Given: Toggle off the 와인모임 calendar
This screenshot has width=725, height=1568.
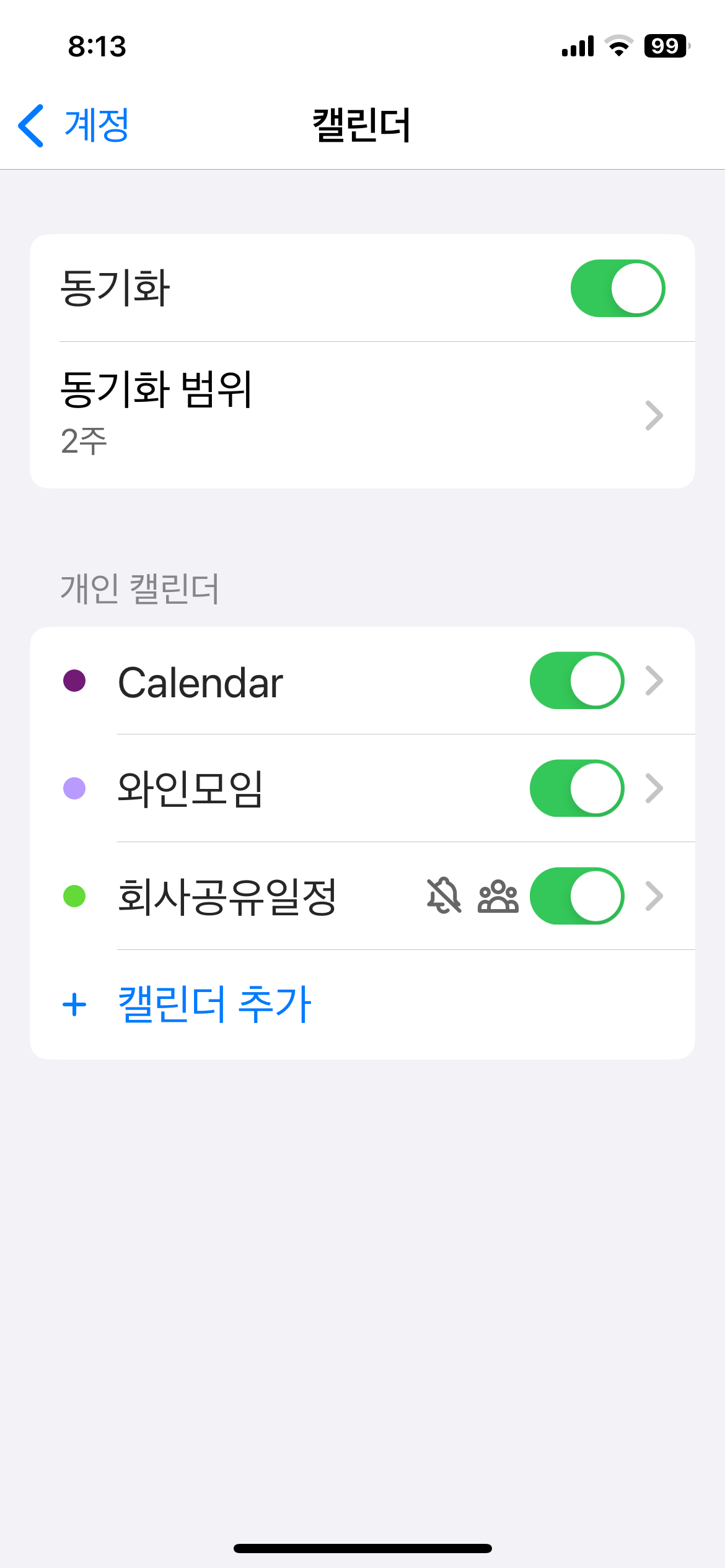Looking at the screenshot, I should (x=576, y=788).
